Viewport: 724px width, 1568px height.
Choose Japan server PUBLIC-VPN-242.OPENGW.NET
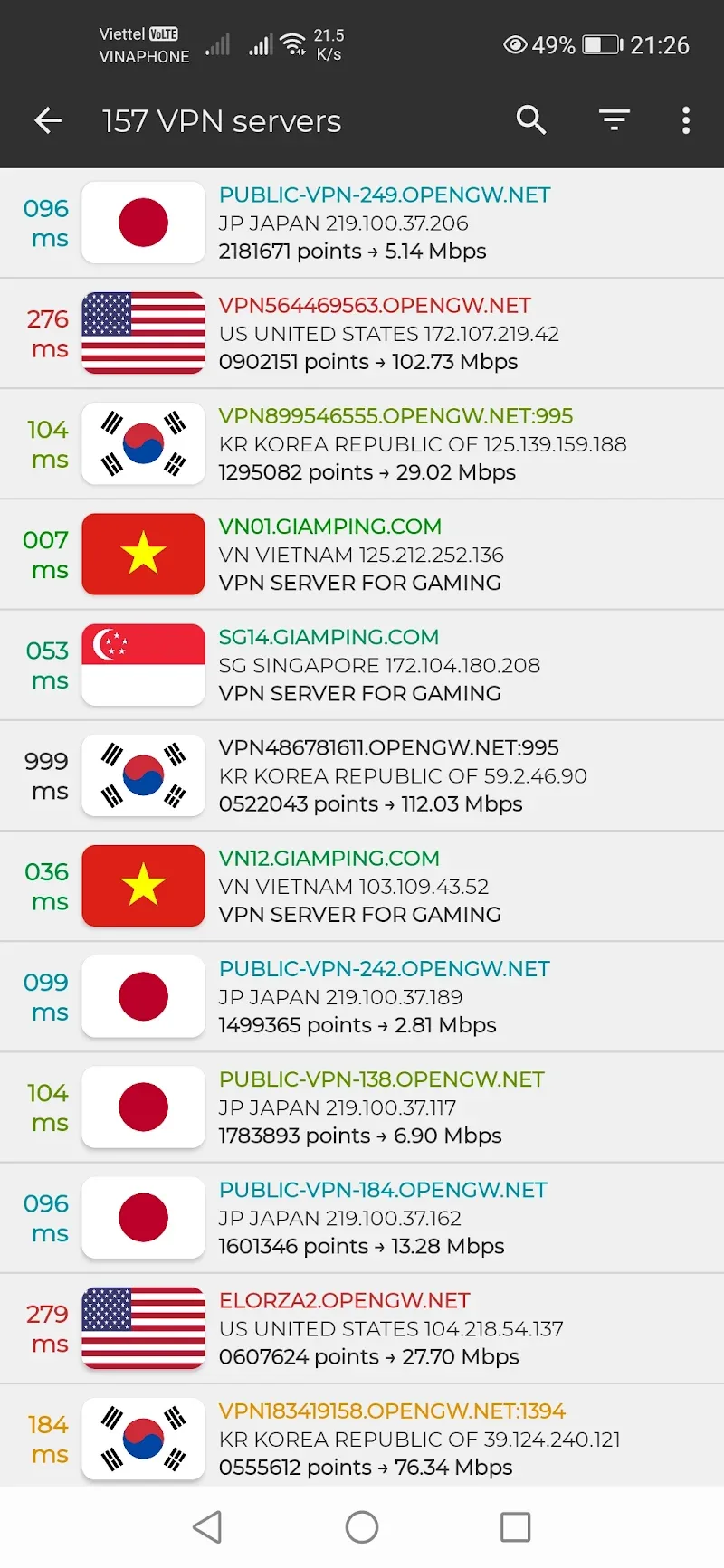pyautogui.click(x=362, y=996)
